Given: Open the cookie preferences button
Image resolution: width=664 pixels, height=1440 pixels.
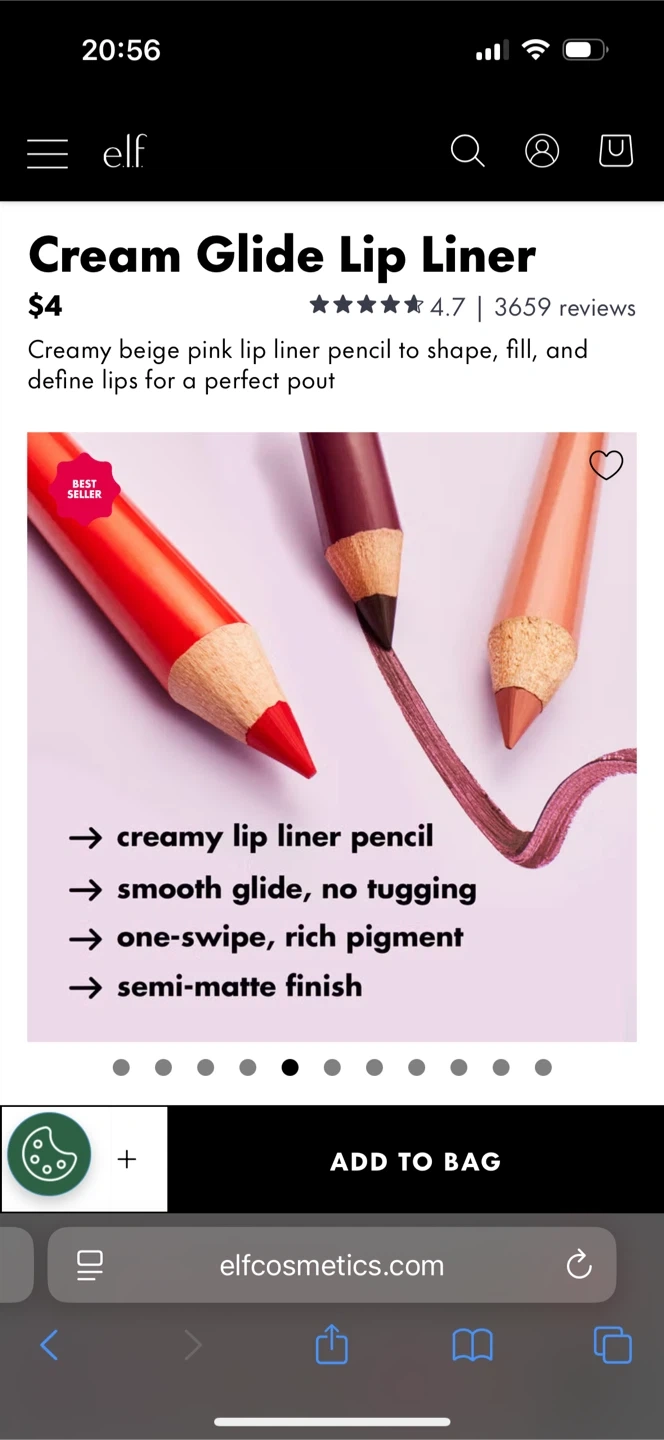Looking at the screenshot, I should point(49,1155).
